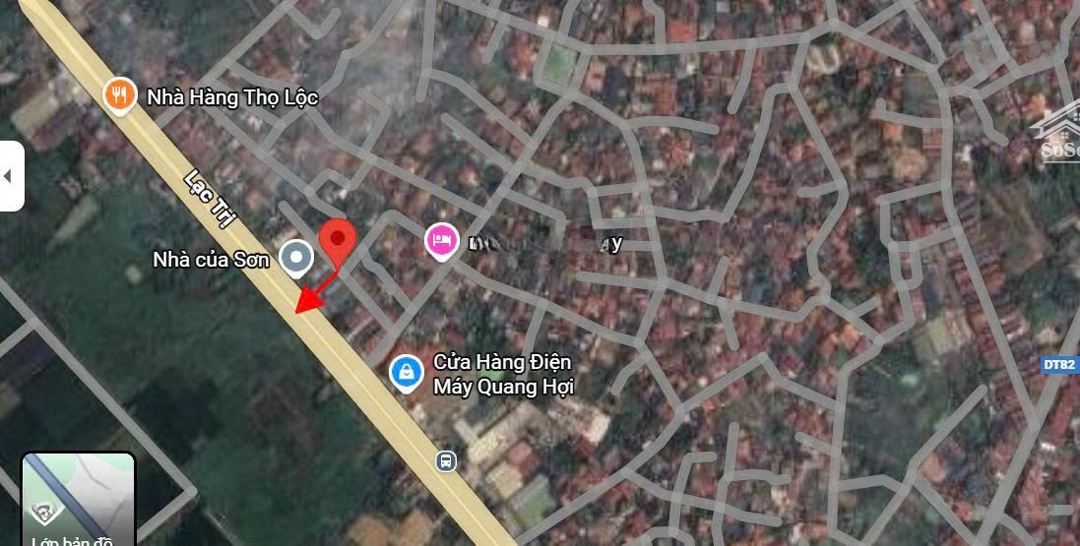Screen dimensions: 1080x546
Task: Collapse the side panel arrow
Action: 9,176
